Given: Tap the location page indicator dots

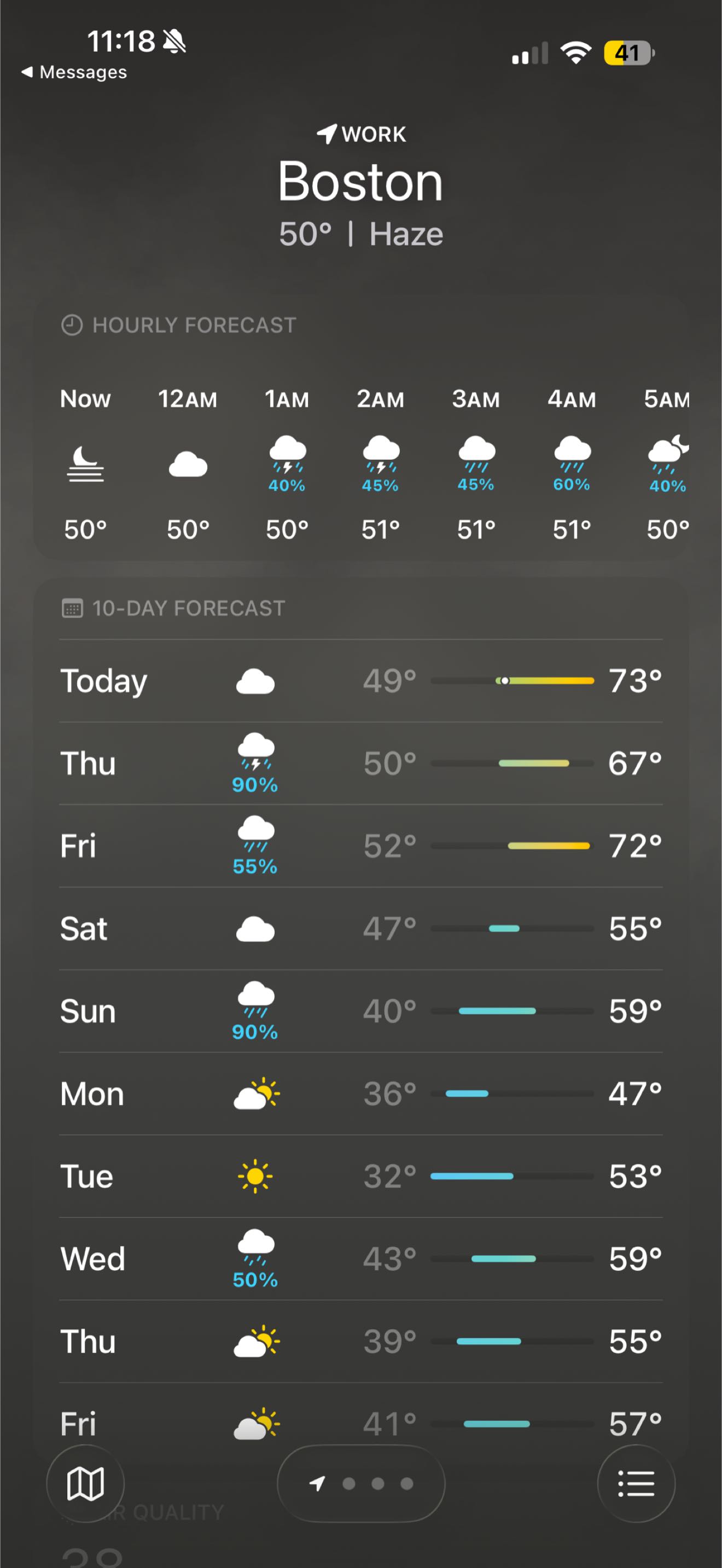Looking at the screenshot, I should click(x=362, y=1483).
